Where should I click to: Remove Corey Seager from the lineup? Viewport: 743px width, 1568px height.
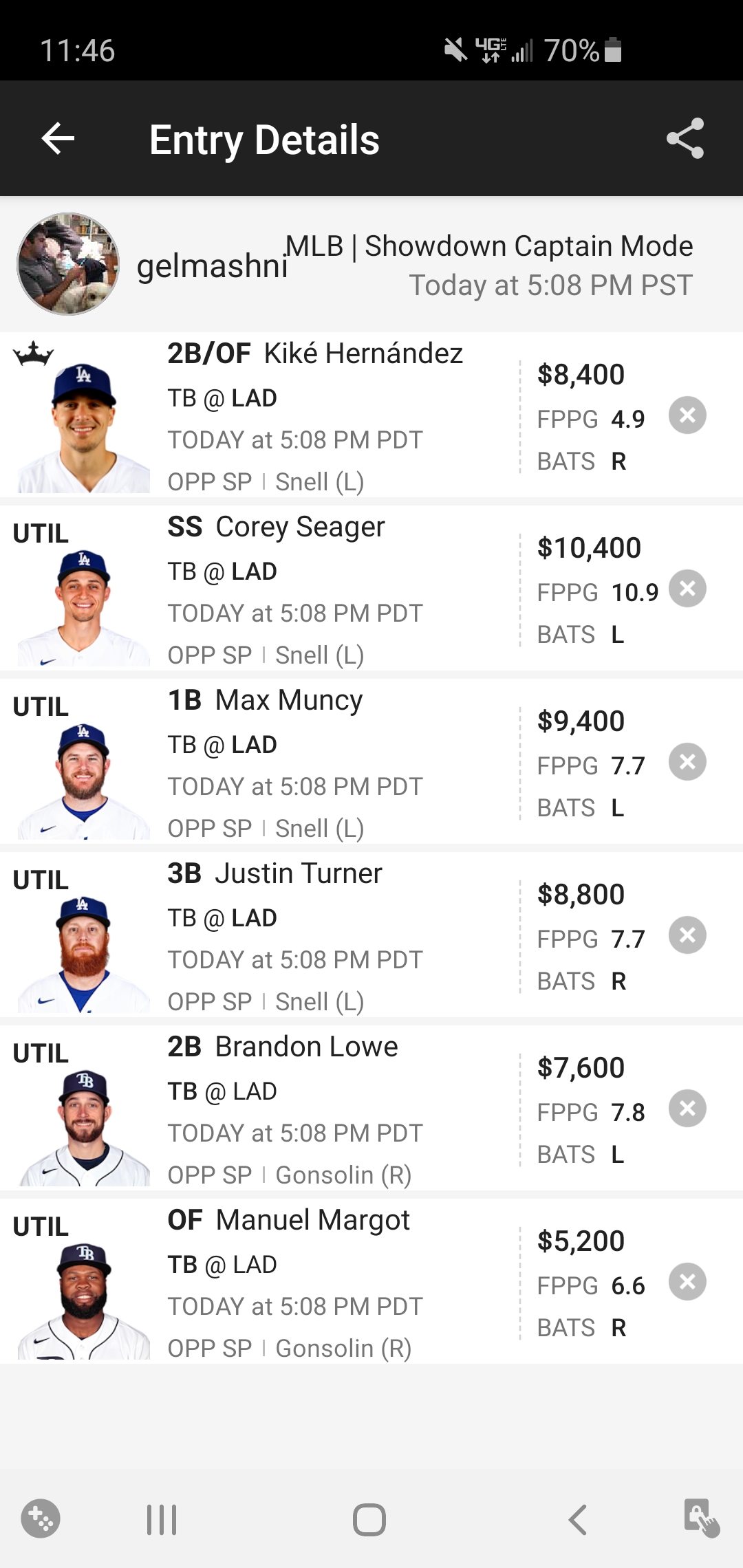pyautogui.click(x=687, y=588)
